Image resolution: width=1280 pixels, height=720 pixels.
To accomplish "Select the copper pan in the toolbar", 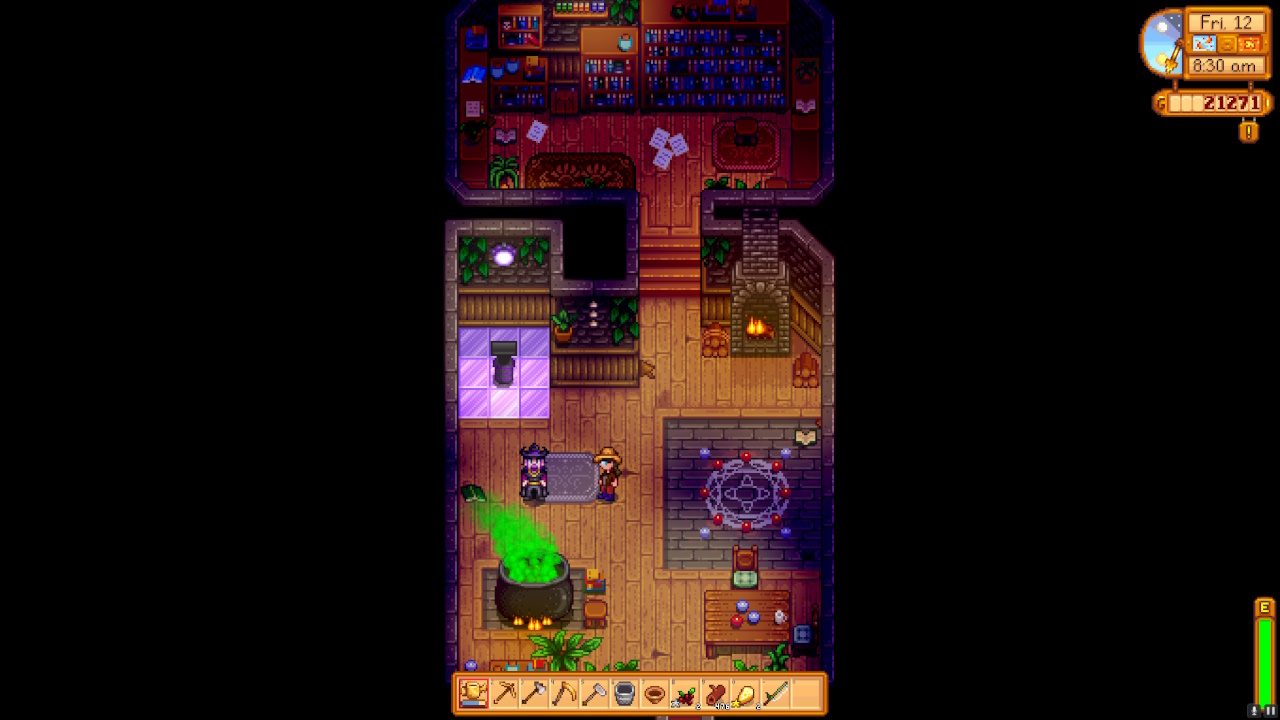I will pyautogui.click(x=655, y=693).
